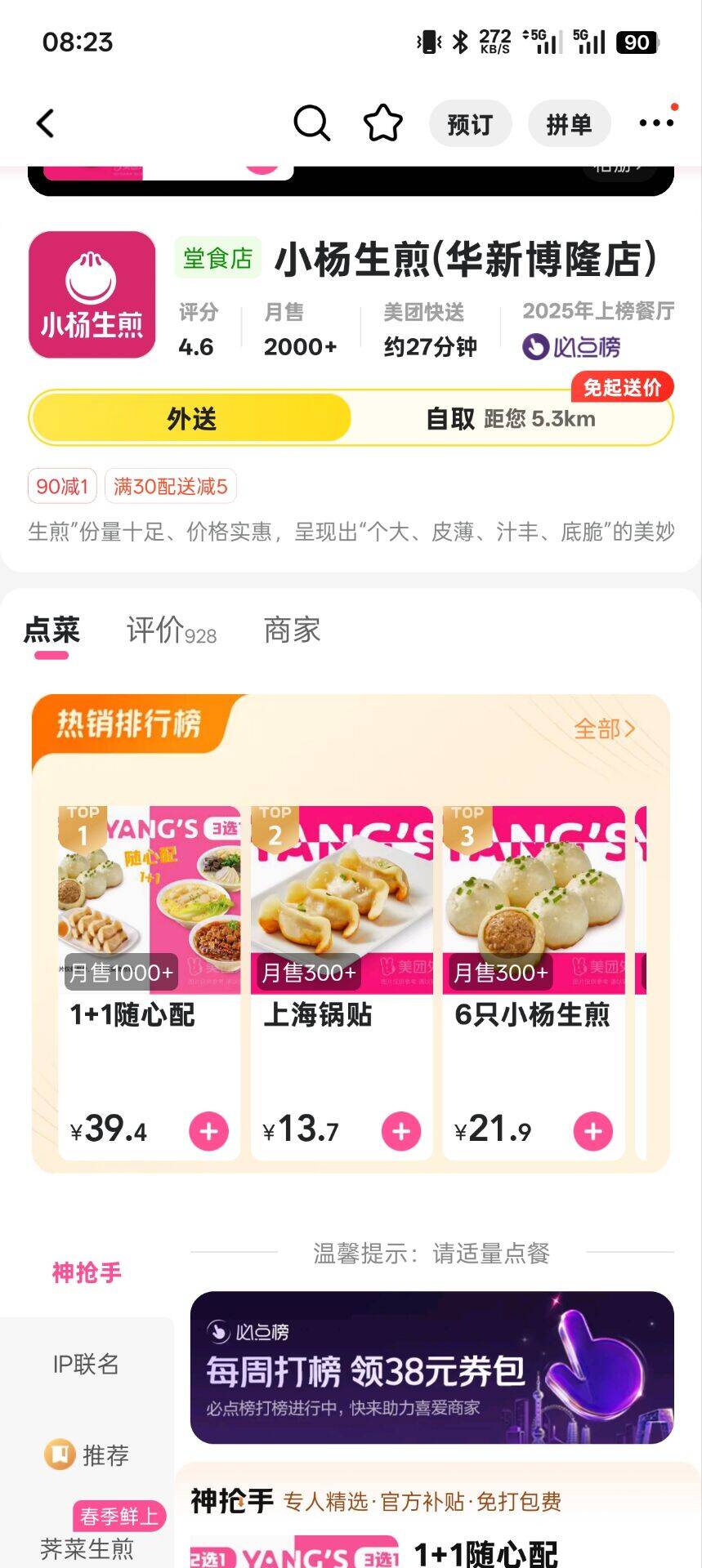This screenshot has height=1568, width=702.
Task: Open the 商家 merchant info tab
Action: point(292,630)
